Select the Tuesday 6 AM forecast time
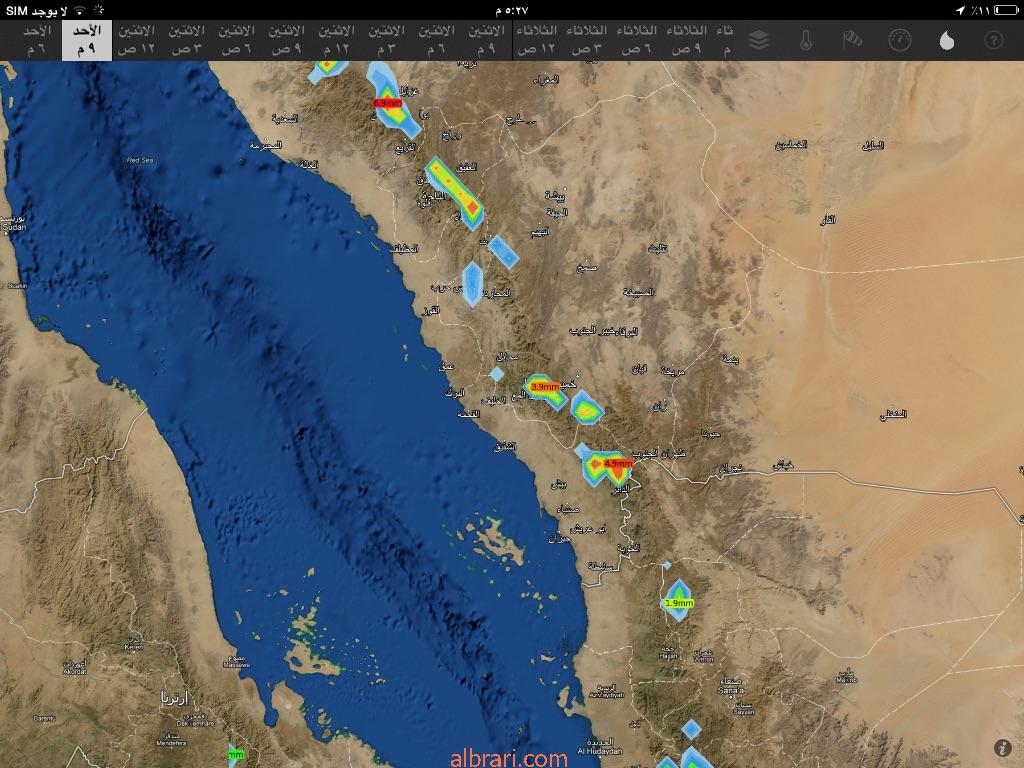Viewport: 1024px width, 768px height. click(x=637, y=40)
